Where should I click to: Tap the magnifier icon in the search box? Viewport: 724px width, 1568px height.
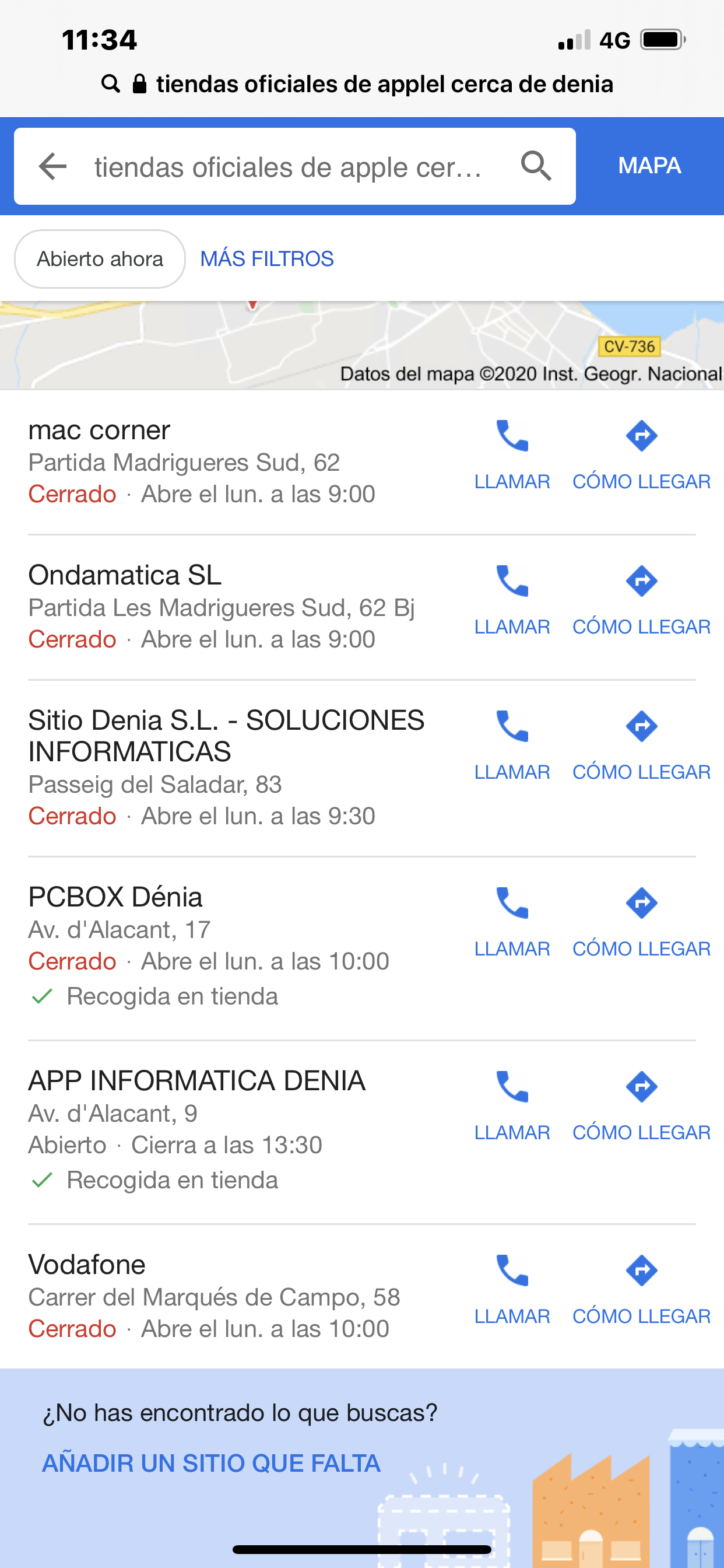point(536,166)
